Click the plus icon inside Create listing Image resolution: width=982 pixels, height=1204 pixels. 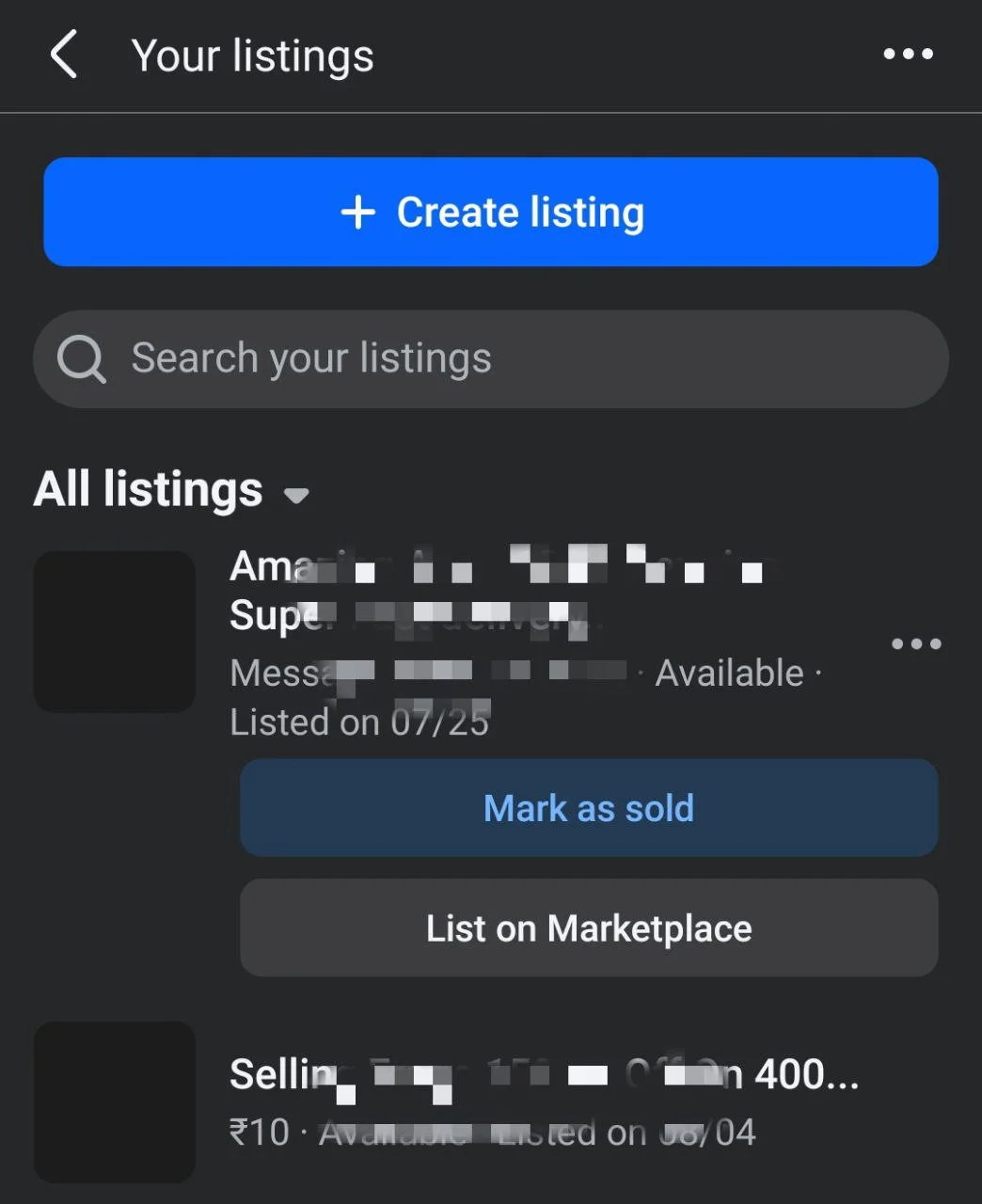click(358, 212)
